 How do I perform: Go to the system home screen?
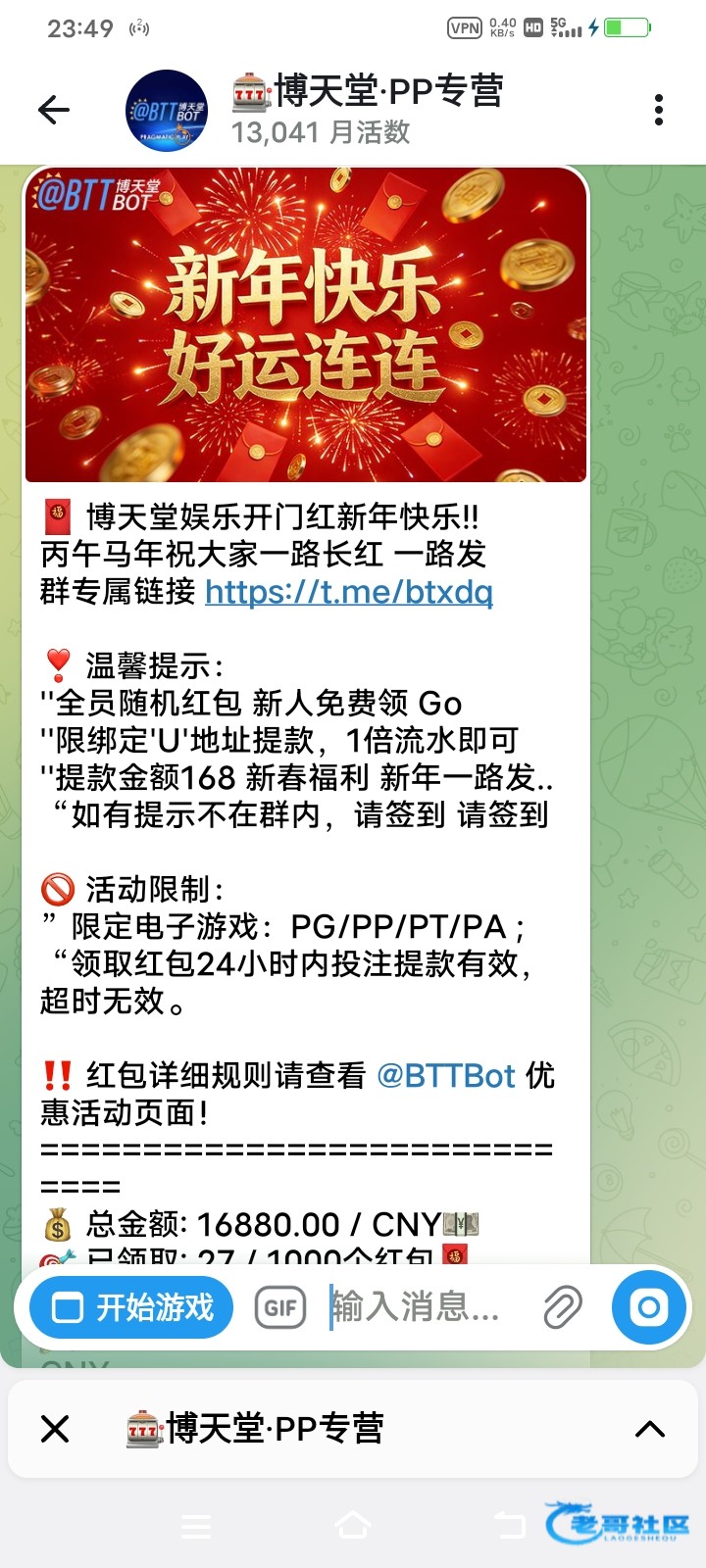click(352, 1525)
